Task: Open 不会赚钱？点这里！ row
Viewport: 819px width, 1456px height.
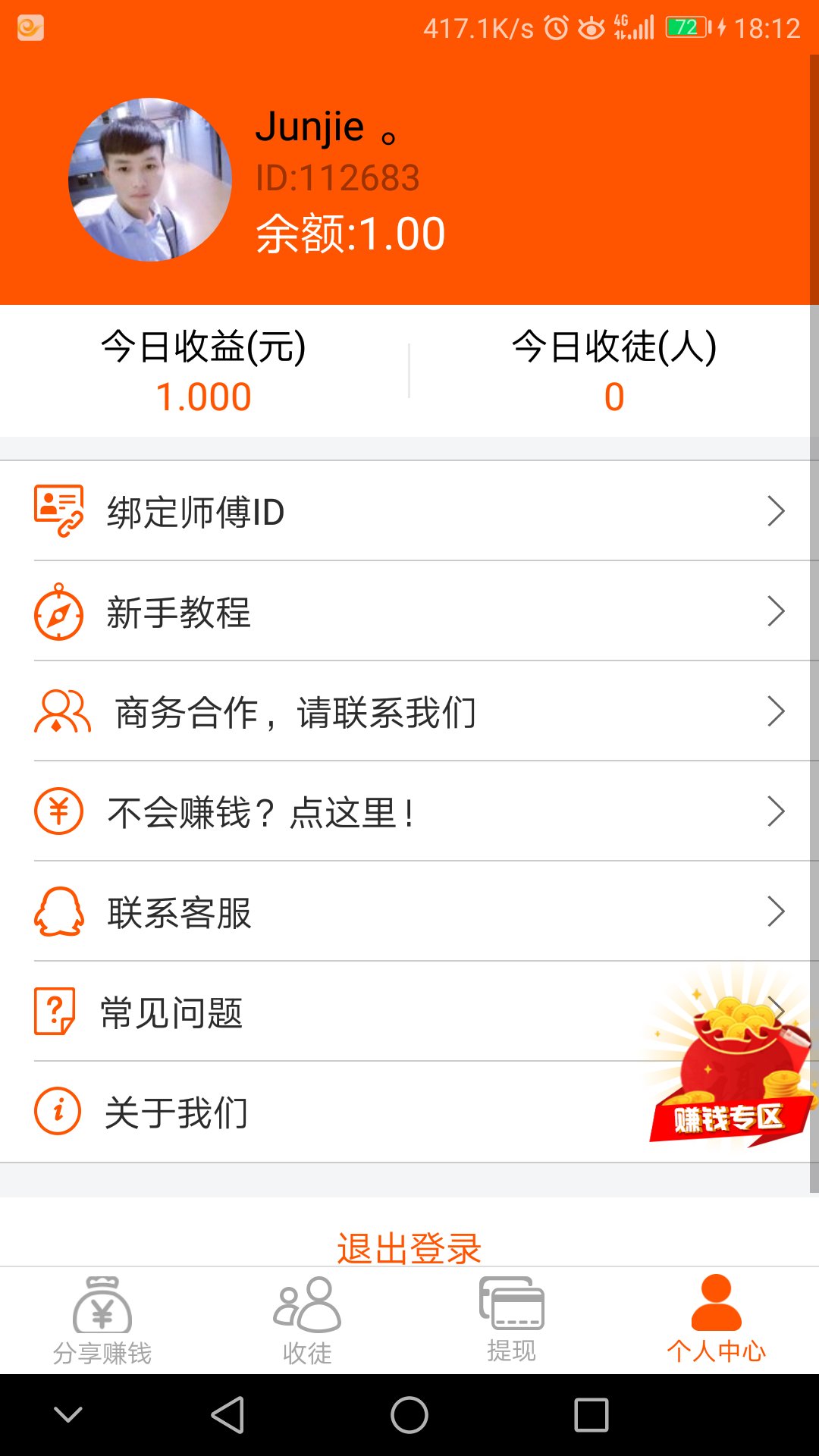Action: click(409, 812)
